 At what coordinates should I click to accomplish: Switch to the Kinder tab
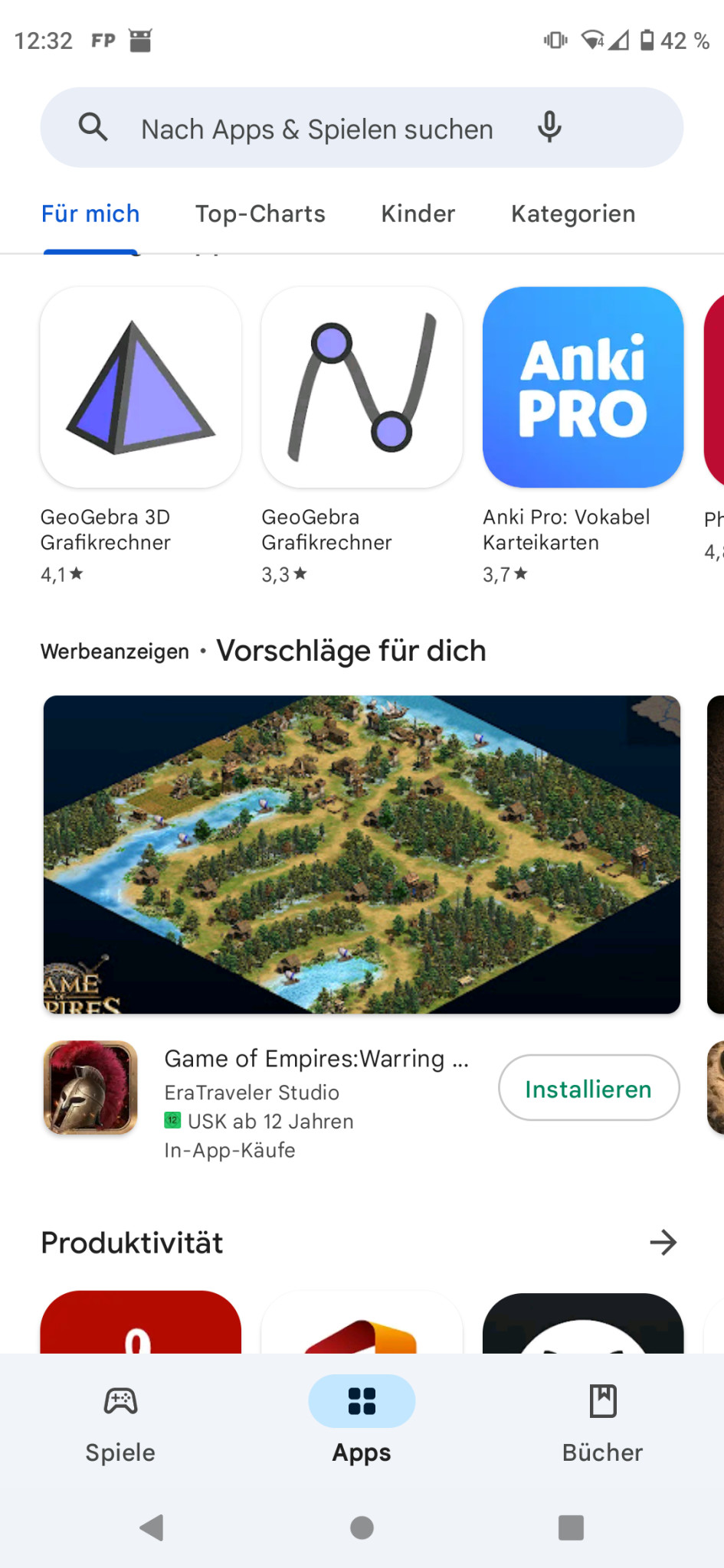(x=418, y=214)
